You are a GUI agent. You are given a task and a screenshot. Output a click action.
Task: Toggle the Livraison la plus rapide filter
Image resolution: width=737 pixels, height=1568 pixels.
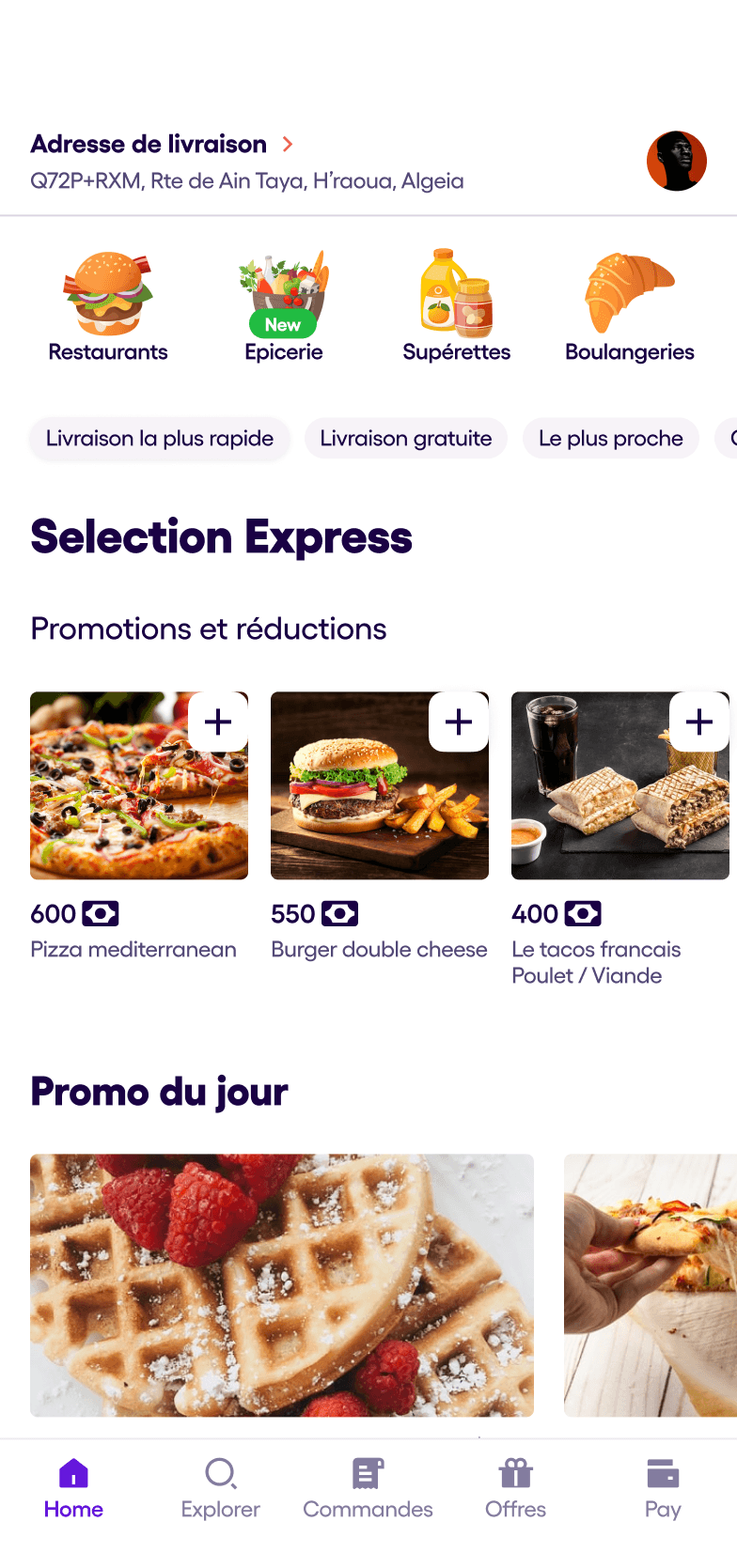click(159, 438)
